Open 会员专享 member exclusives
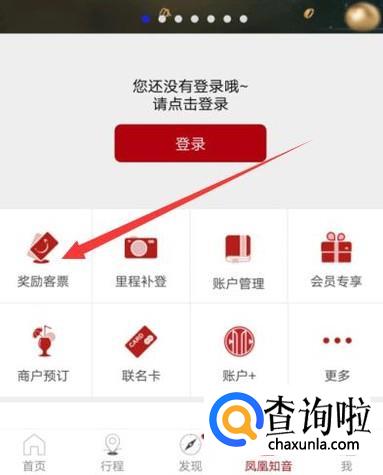Viewport: 383px width, 475px height. pos(336,259)
